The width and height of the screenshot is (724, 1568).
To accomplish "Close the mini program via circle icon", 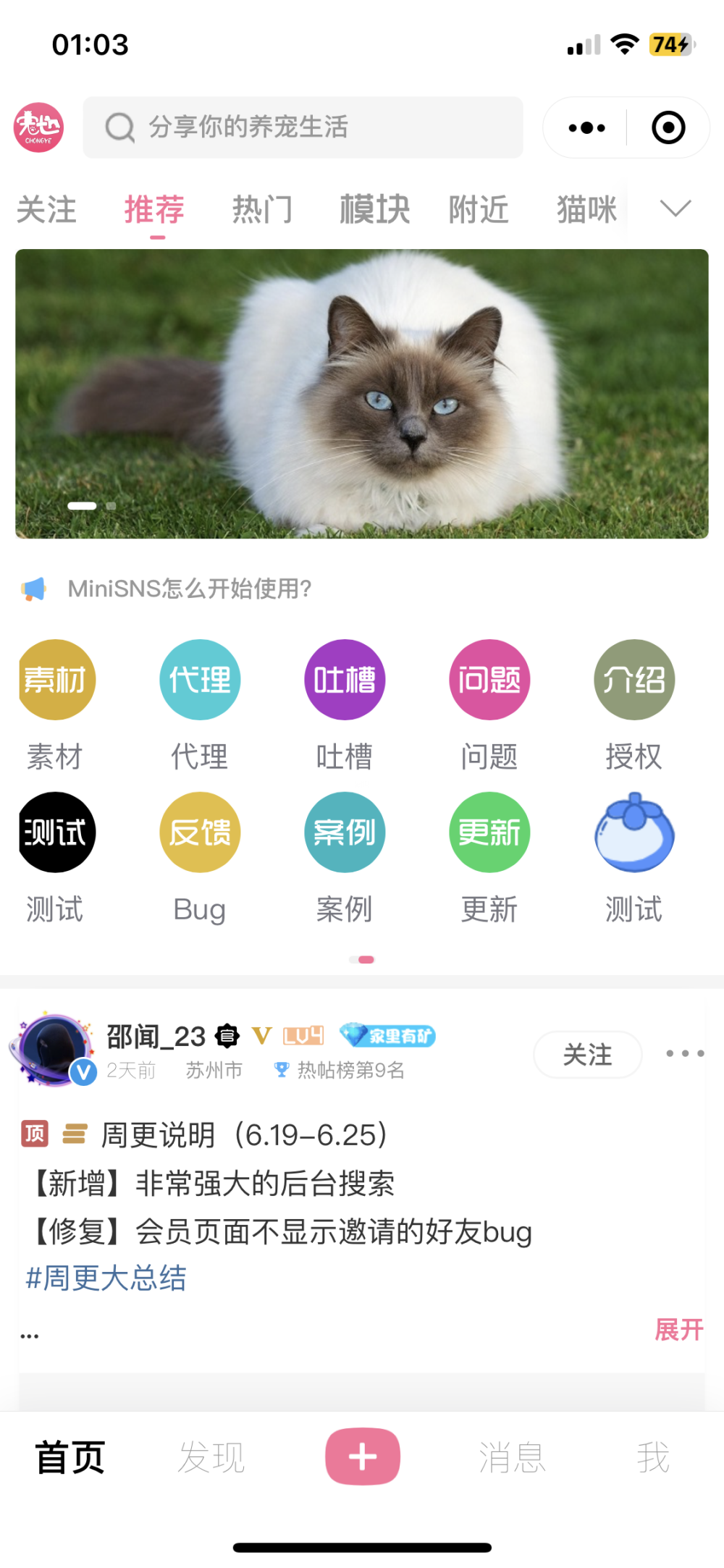I will tap(668, 128).
